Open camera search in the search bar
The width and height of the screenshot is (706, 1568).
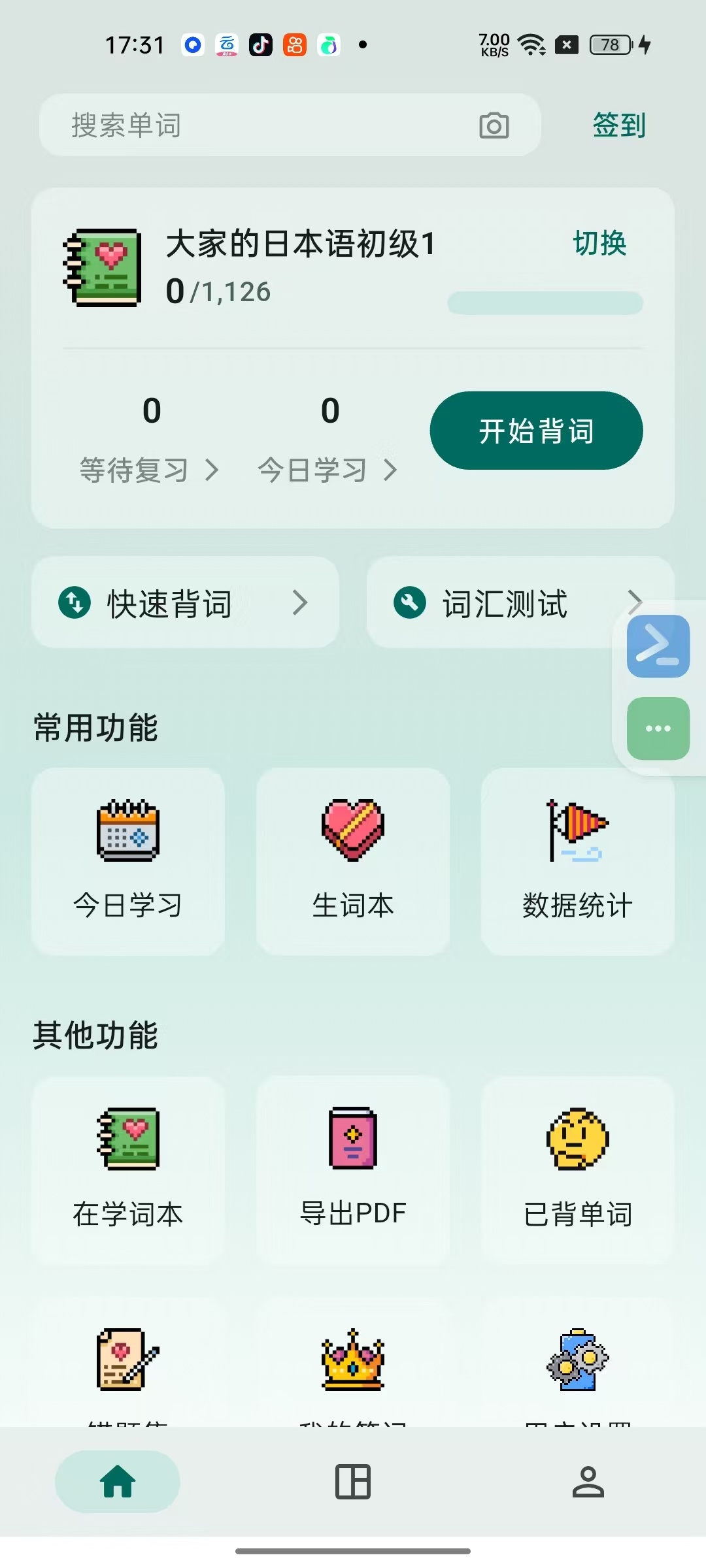click(x=494, y=125)
